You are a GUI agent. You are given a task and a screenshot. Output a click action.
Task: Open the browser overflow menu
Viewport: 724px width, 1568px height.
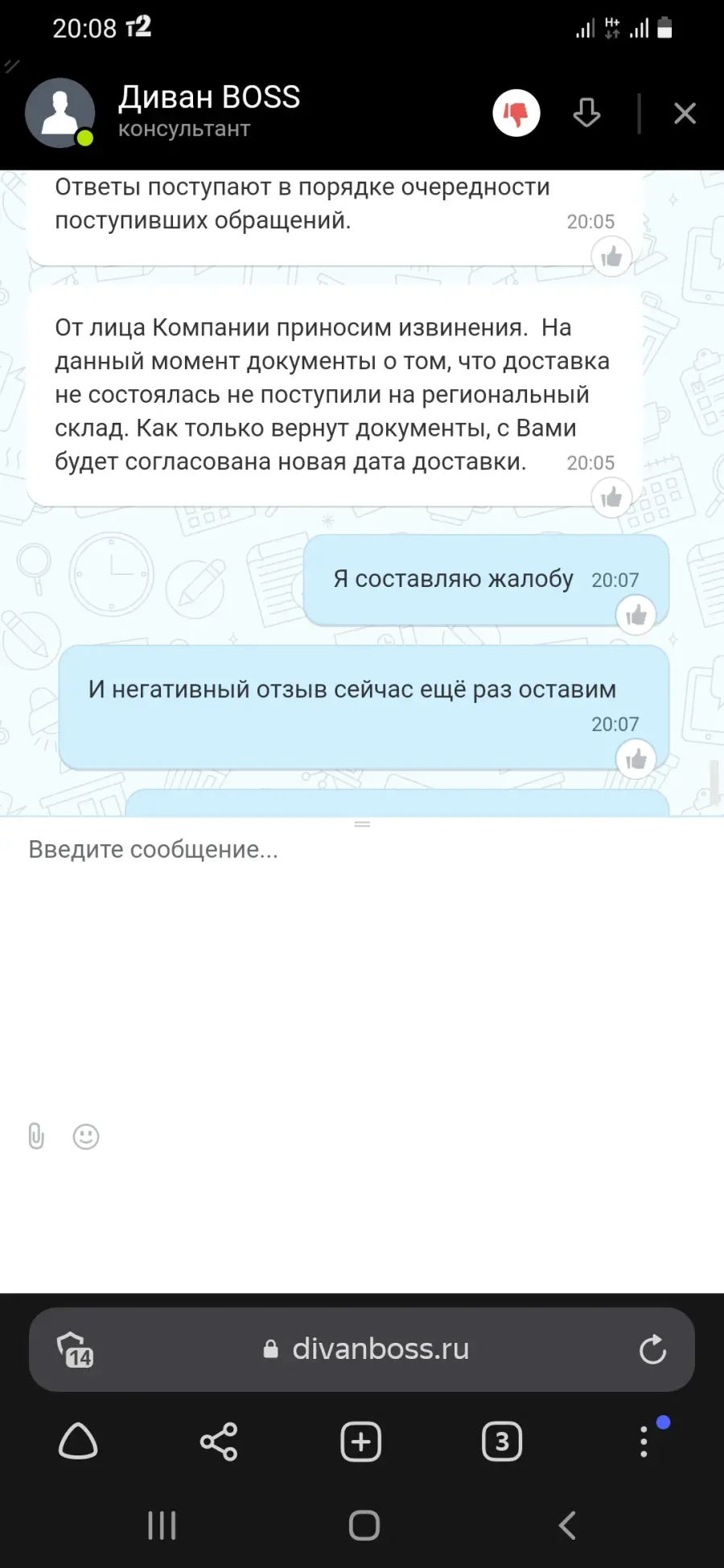click(x=644, y=1442)
